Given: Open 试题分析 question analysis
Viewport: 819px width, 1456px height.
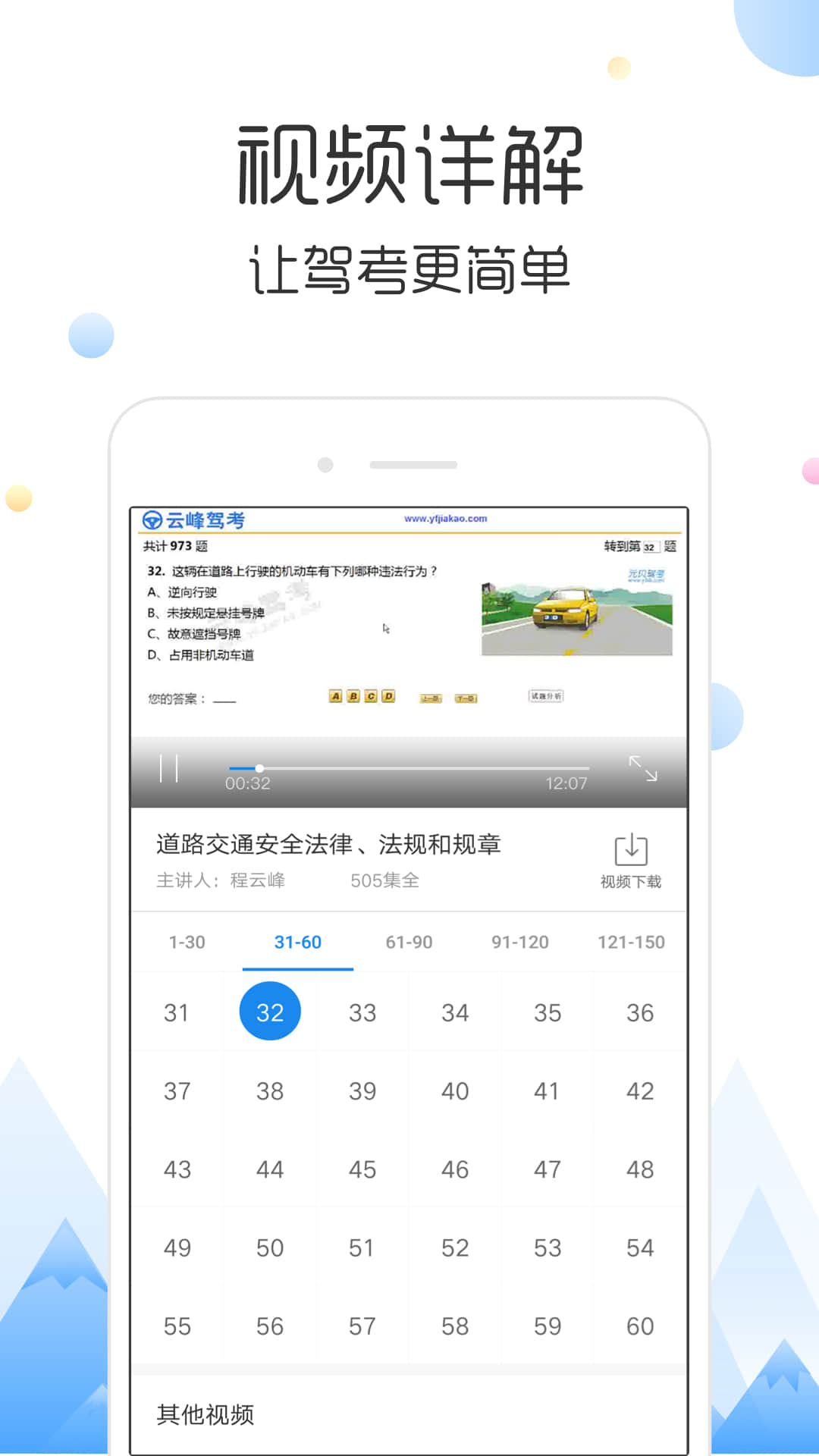Looking at the screenshot, I should point(548,695).
